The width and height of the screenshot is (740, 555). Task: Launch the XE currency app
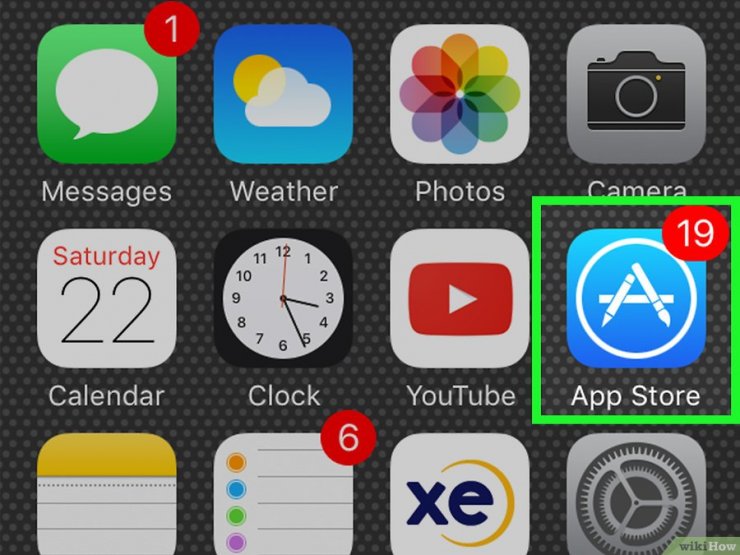click(x=459, y=495)
